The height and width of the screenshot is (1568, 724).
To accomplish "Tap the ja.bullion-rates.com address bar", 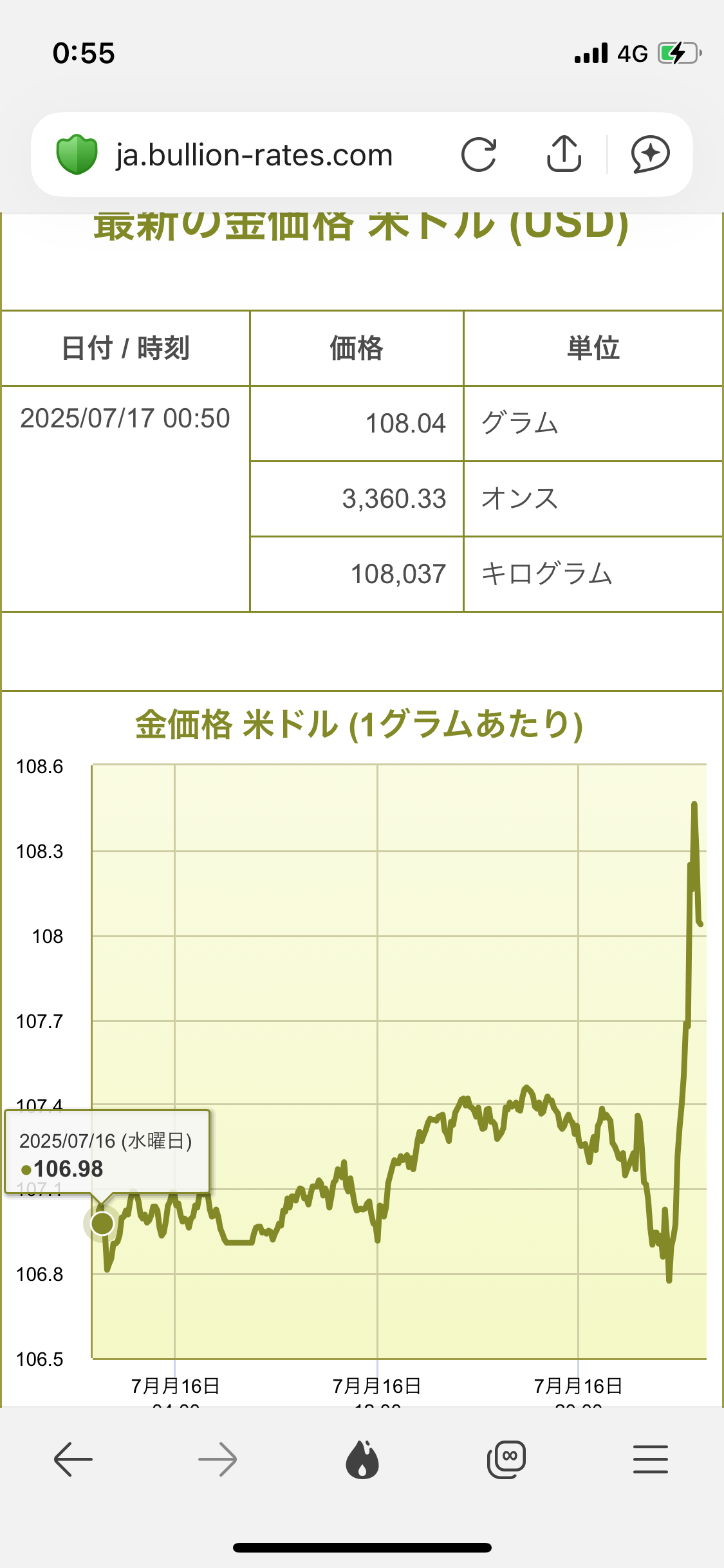I will click(254, 155).
